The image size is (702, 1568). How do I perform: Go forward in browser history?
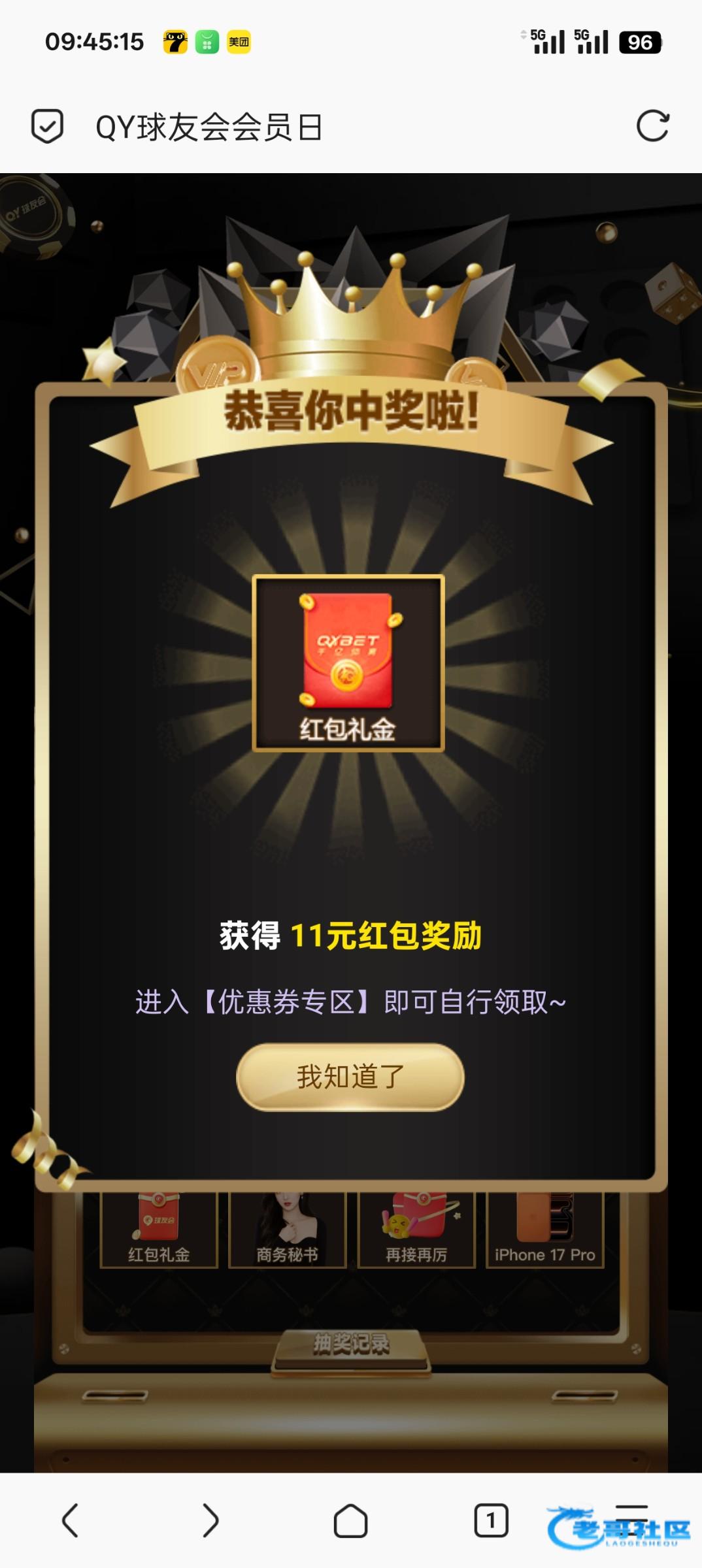[x=210, y=1520]
